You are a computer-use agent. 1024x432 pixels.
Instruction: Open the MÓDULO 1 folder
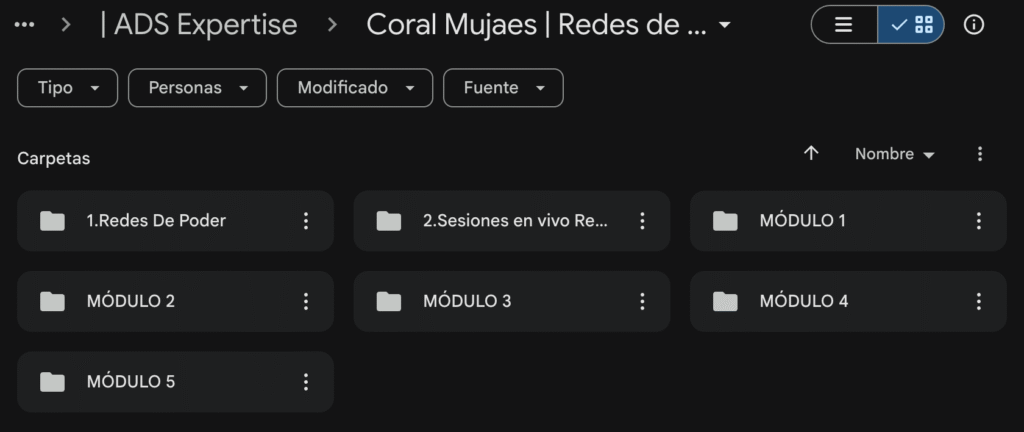pyautogui.click(x=802, y=221)
